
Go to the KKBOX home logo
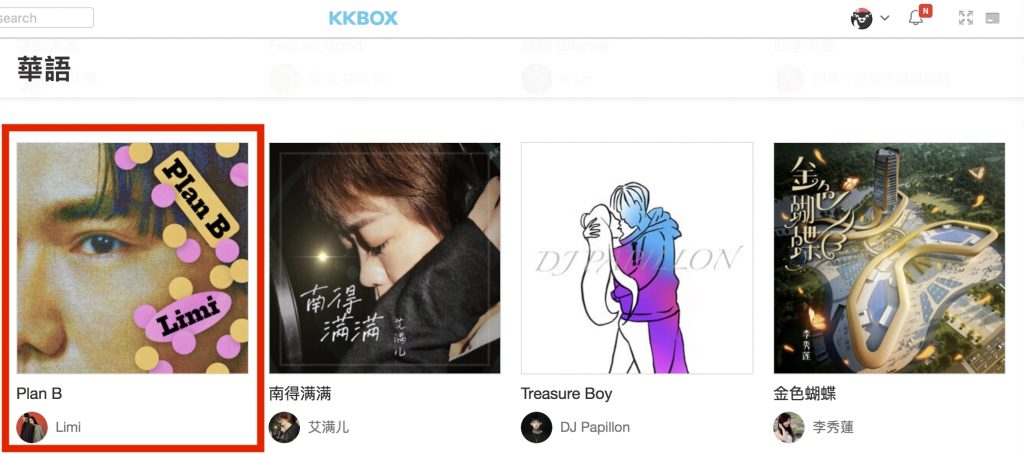click(363, 18)
